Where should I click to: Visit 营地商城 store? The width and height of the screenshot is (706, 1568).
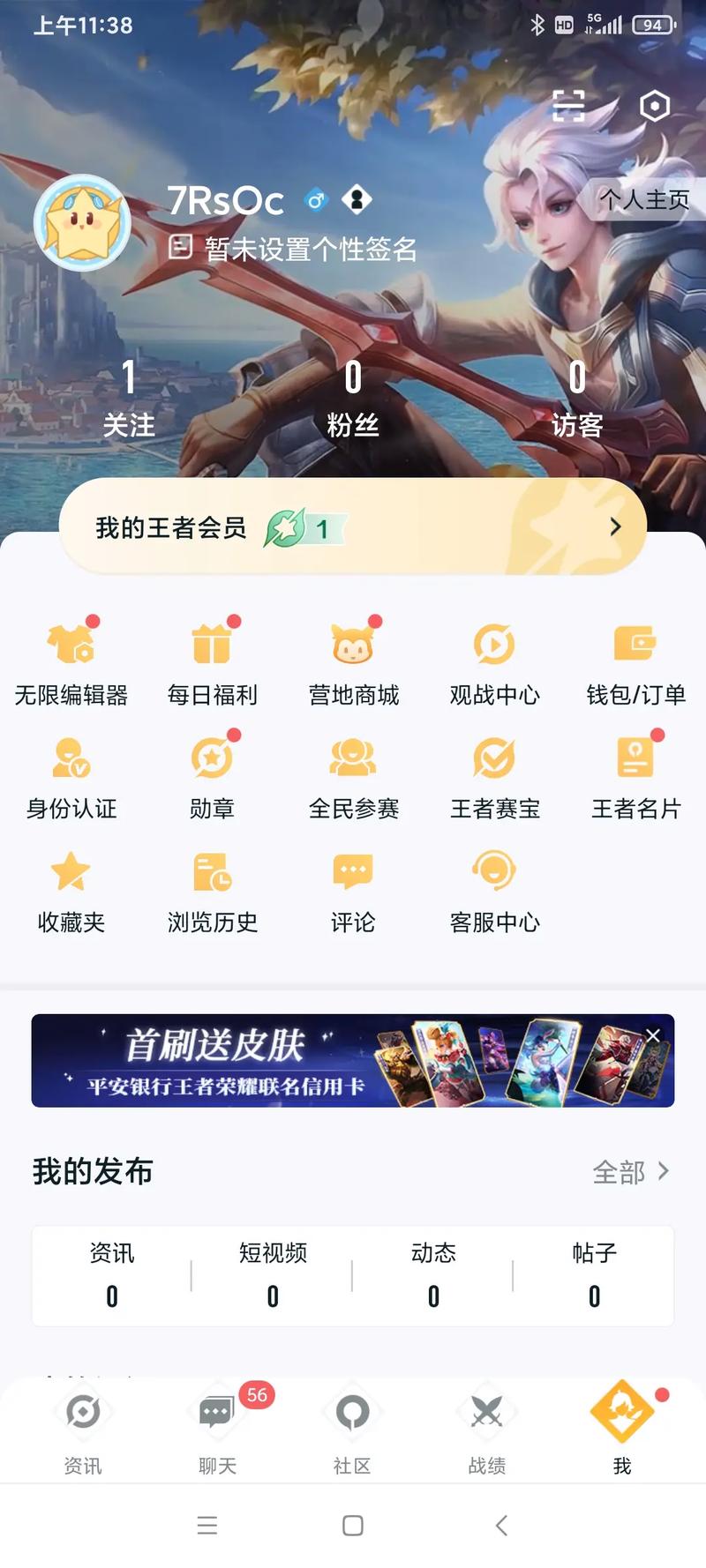pos(353,663)
